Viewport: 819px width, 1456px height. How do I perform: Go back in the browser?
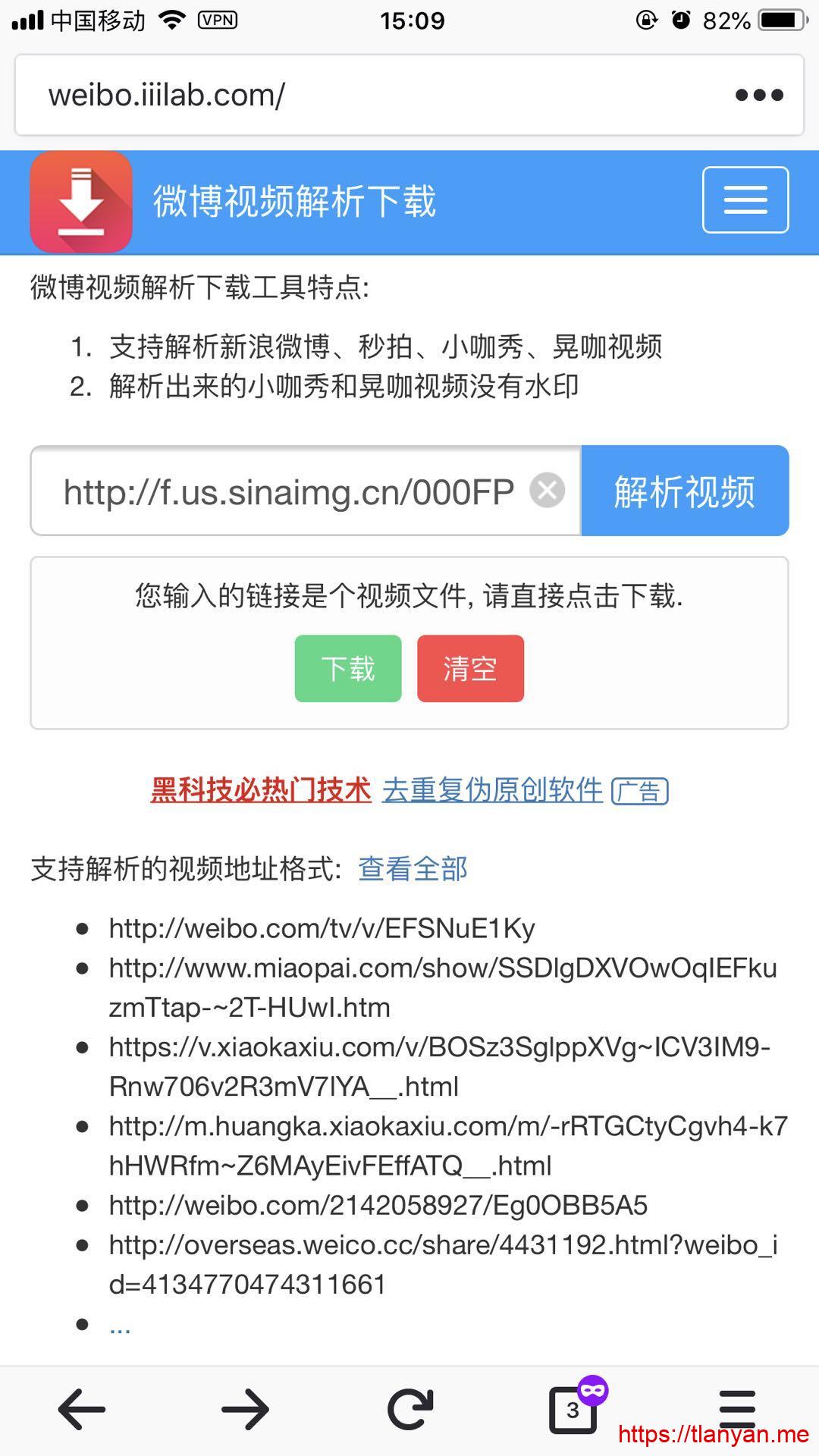82,1410
